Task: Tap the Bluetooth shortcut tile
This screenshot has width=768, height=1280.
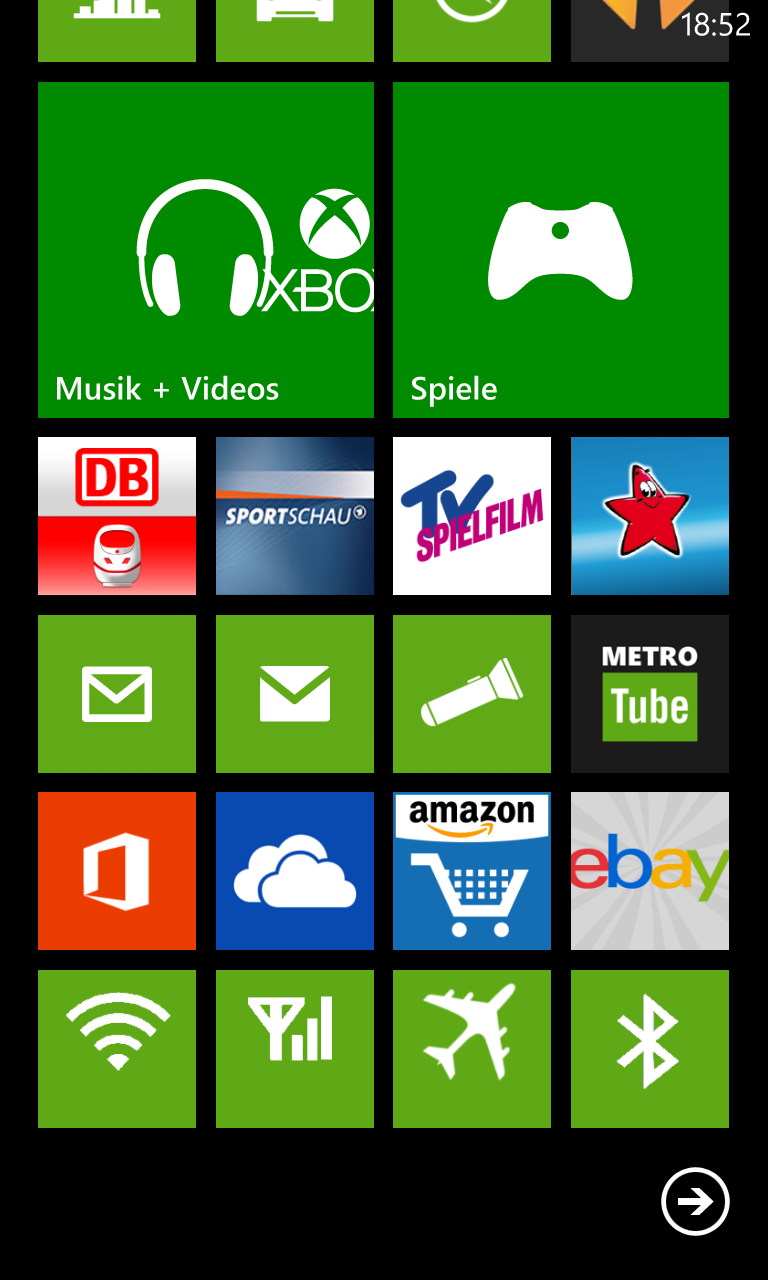Action: pos(650,1049)
